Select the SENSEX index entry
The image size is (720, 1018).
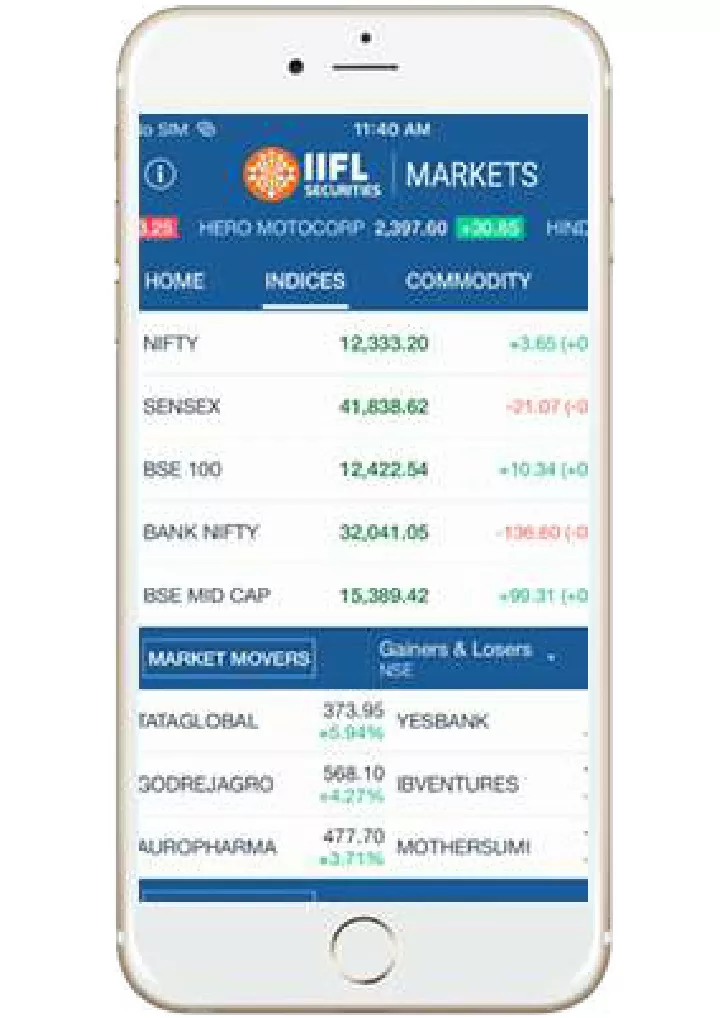300,406
